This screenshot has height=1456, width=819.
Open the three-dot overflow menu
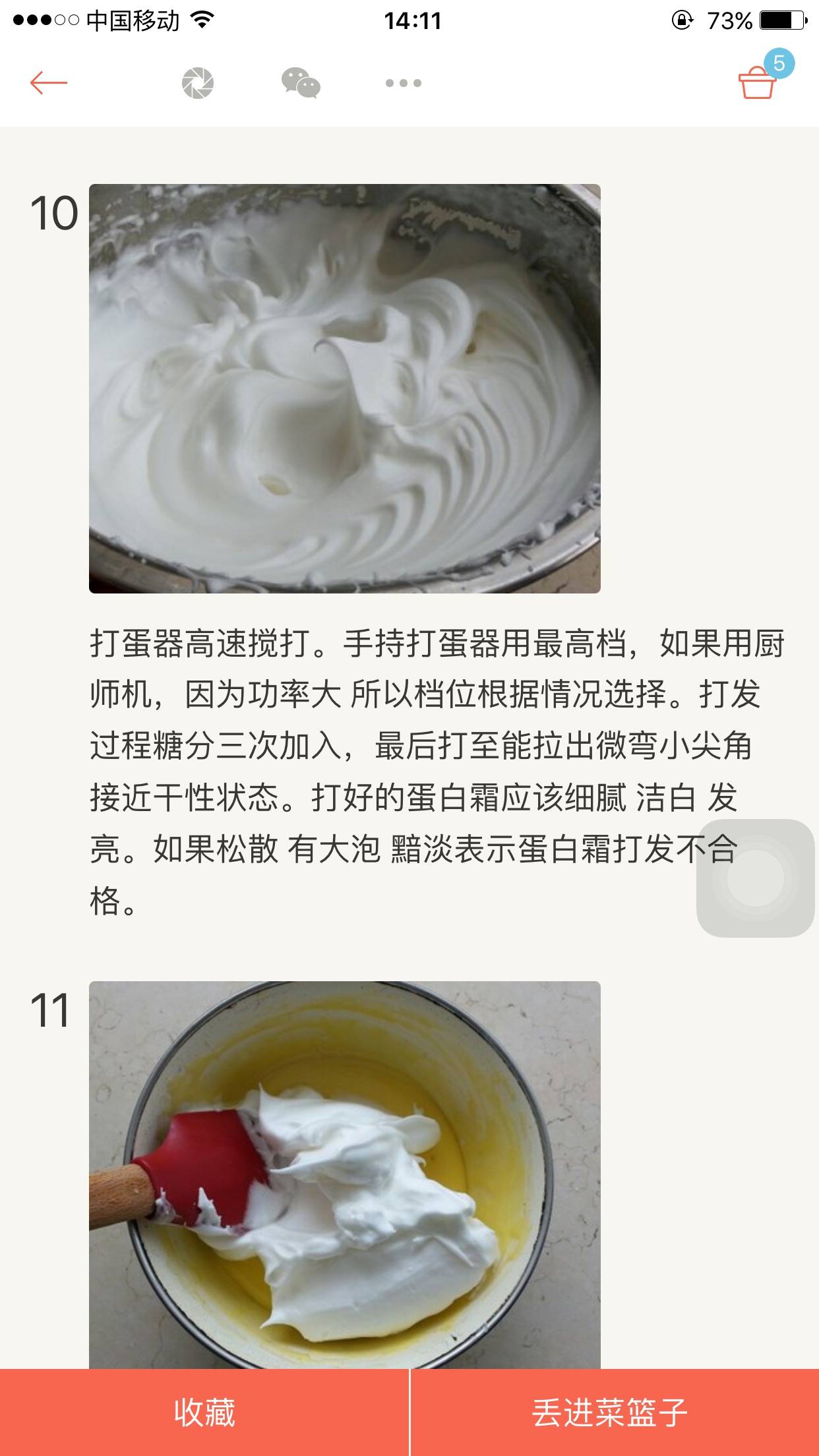pyautogui.click(x=404, y=83)
